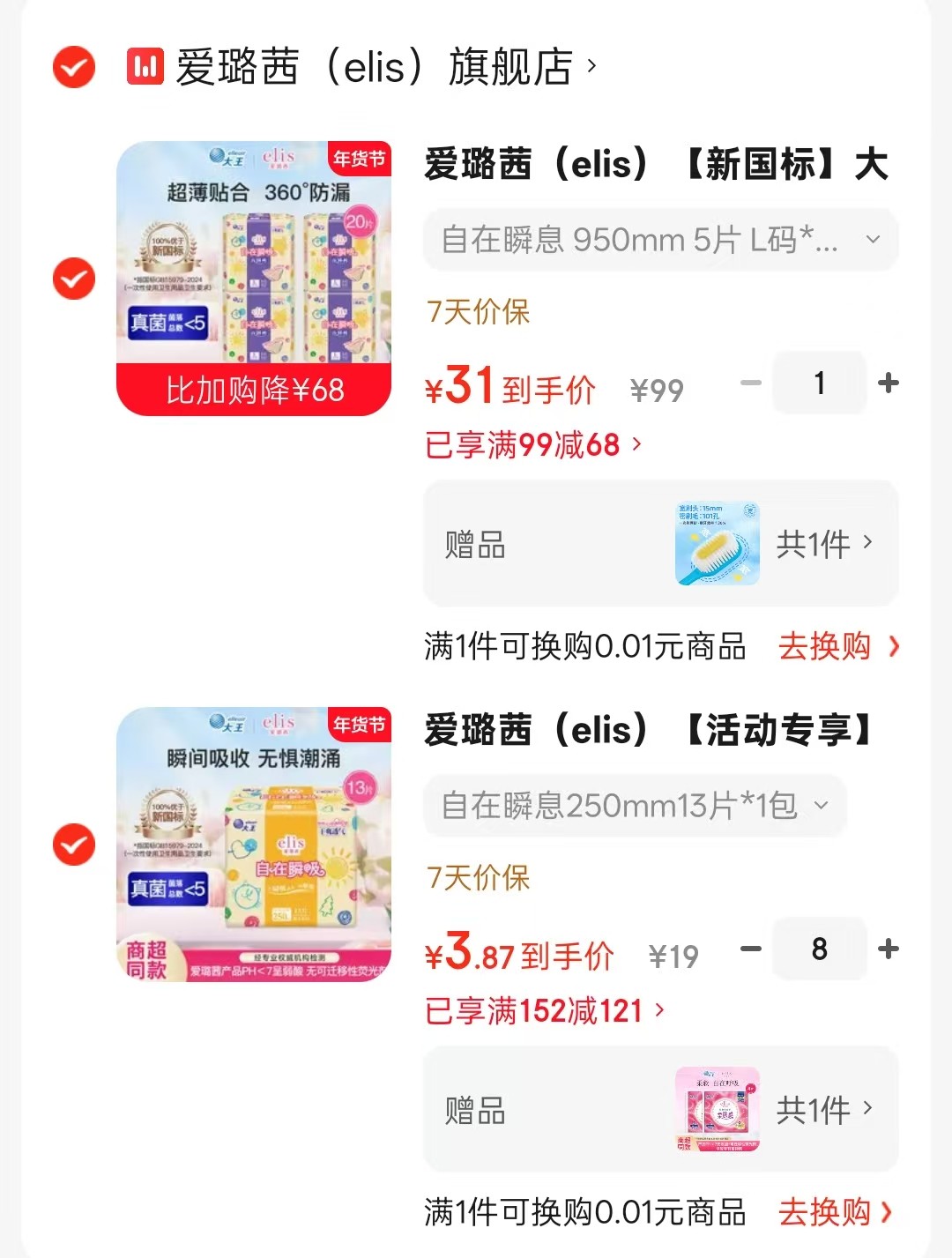The width and height of the screenshot is (952, 1258).
Task: Open the toothbrush gift row
Action: click(x=660, y=544)
